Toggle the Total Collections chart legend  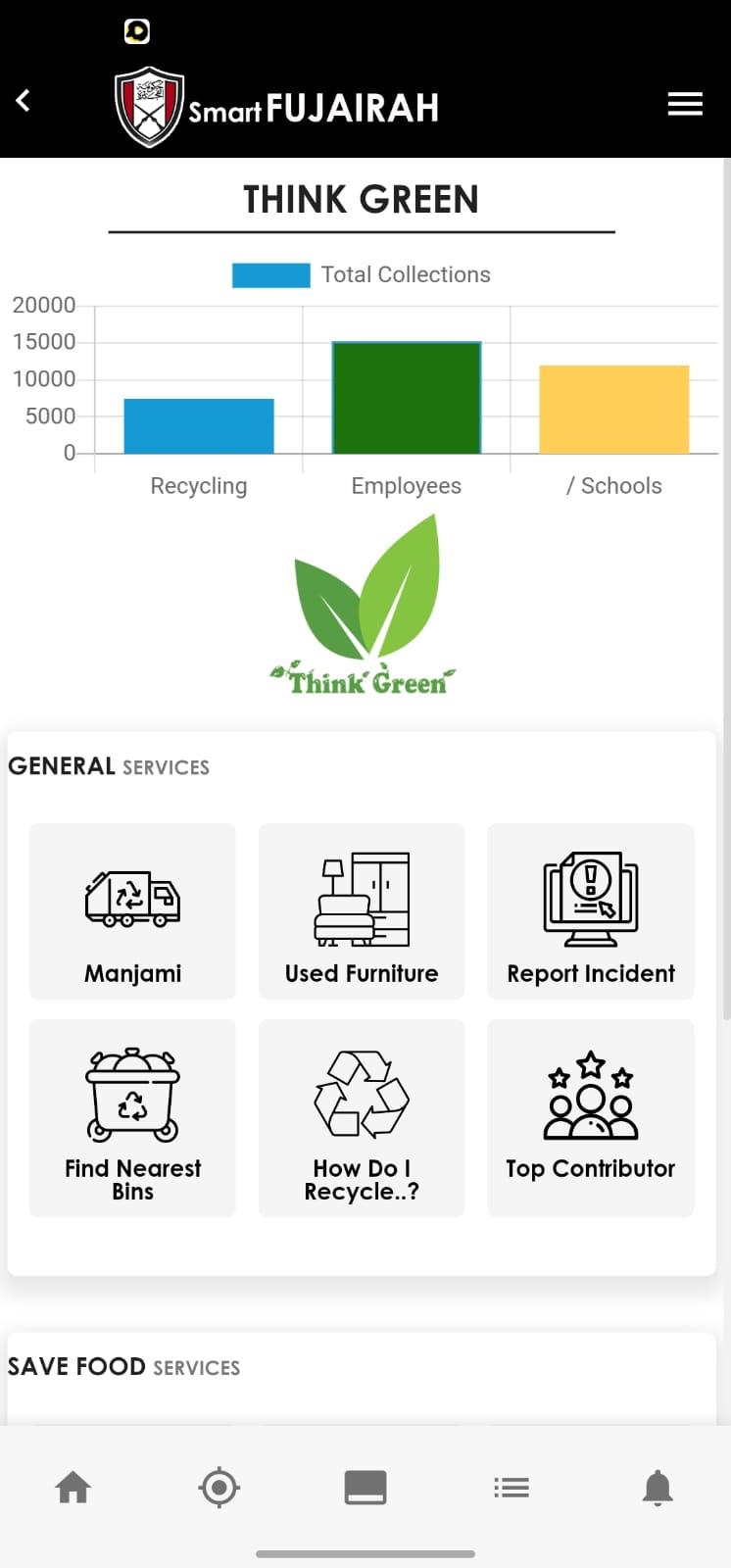[362, 274]
